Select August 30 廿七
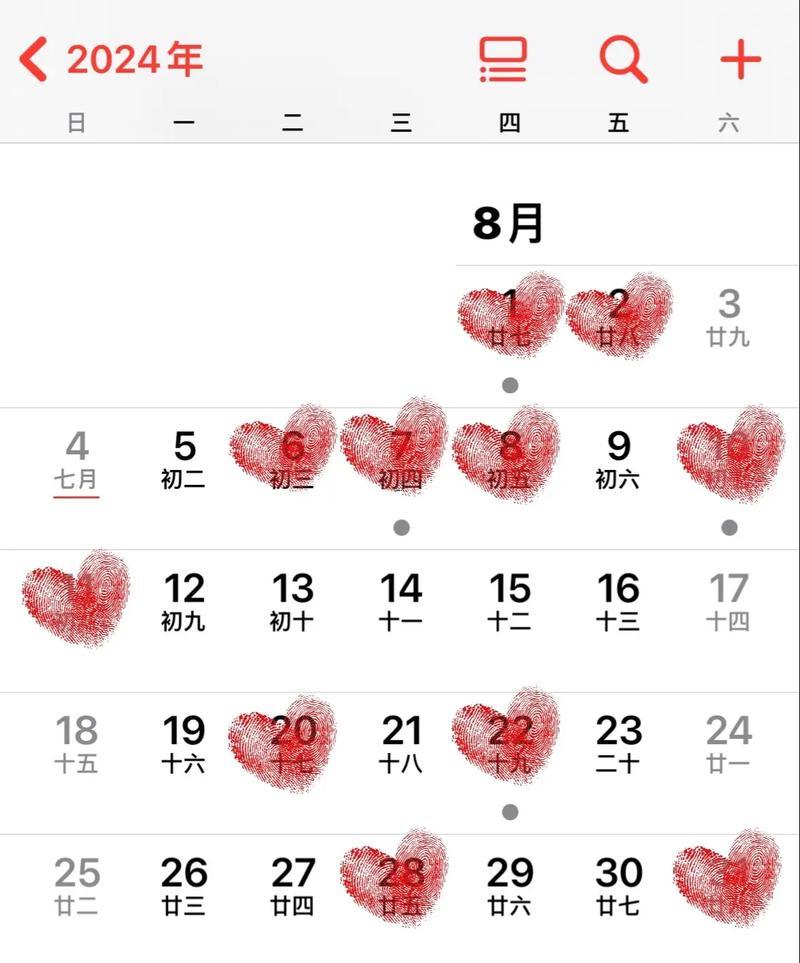 click(x=618, y=886)
